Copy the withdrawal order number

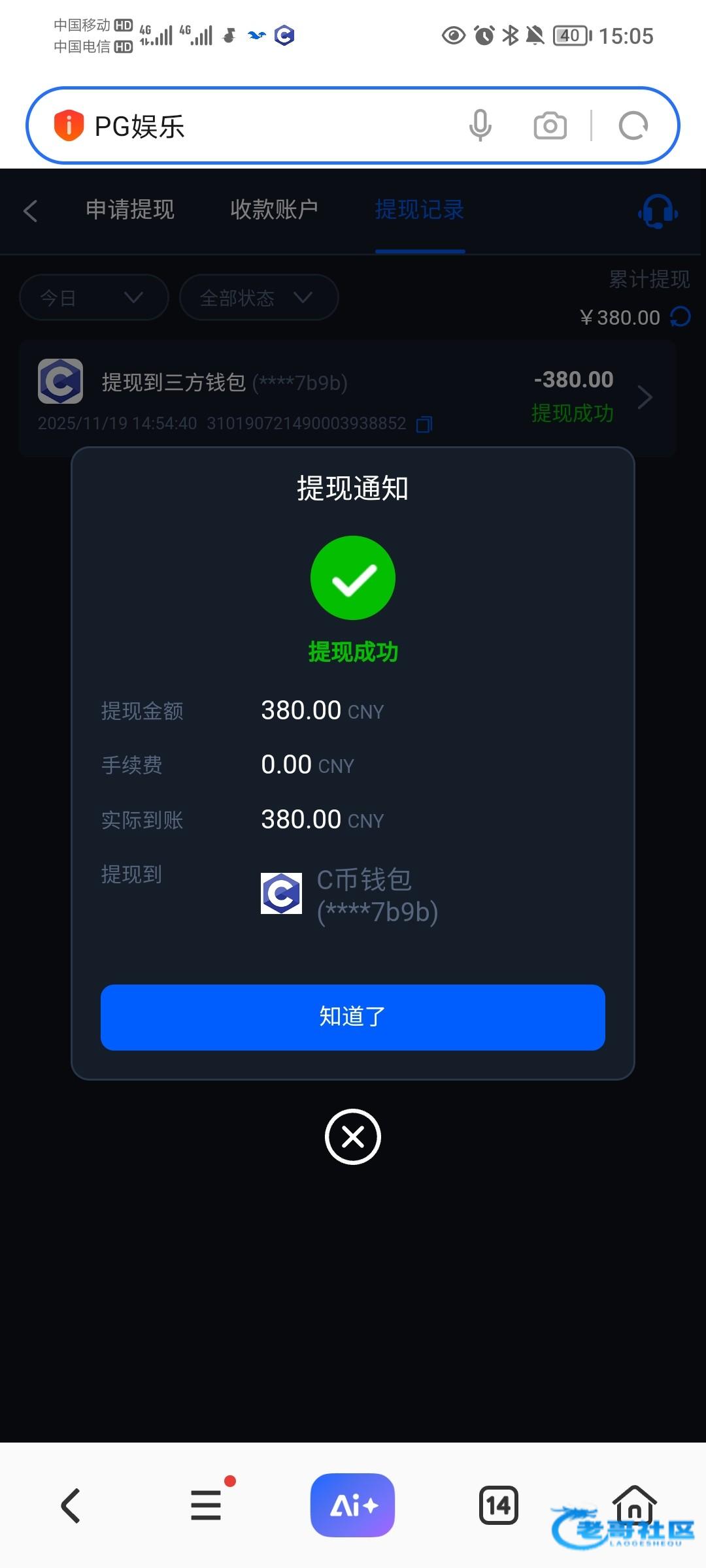point(424,424)
